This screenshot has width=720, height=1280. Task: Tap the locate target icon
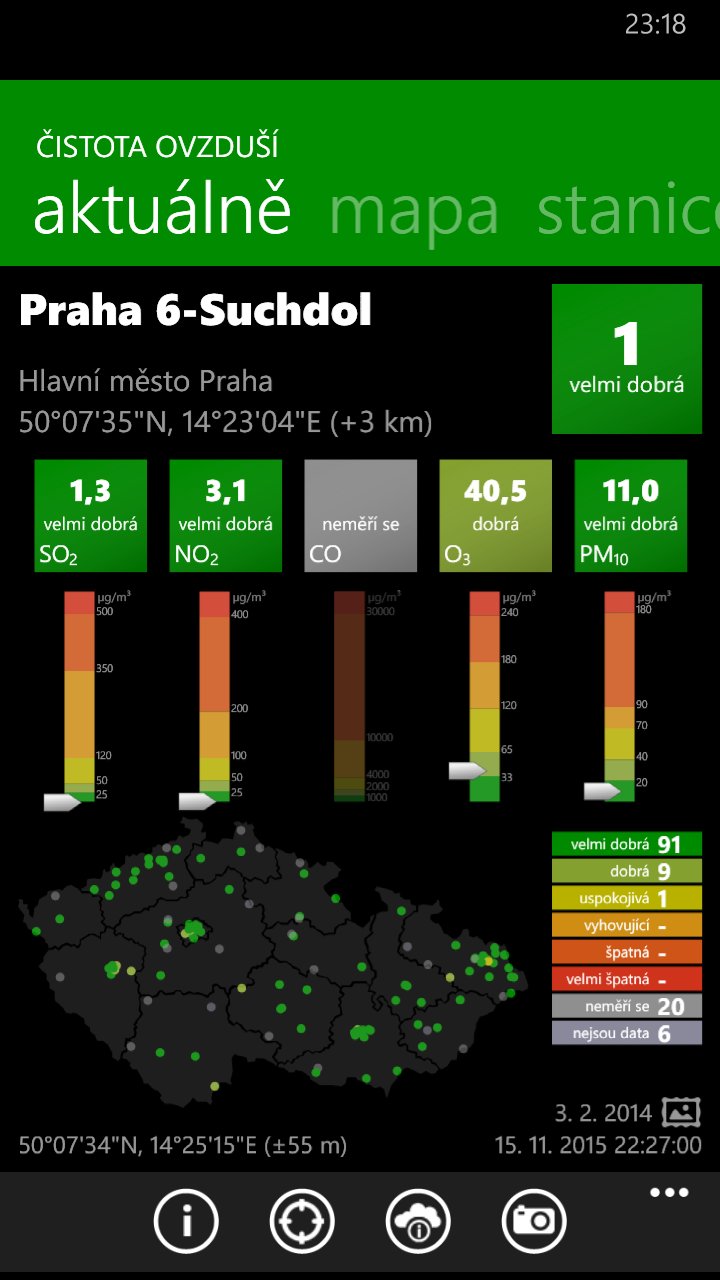302,1221
